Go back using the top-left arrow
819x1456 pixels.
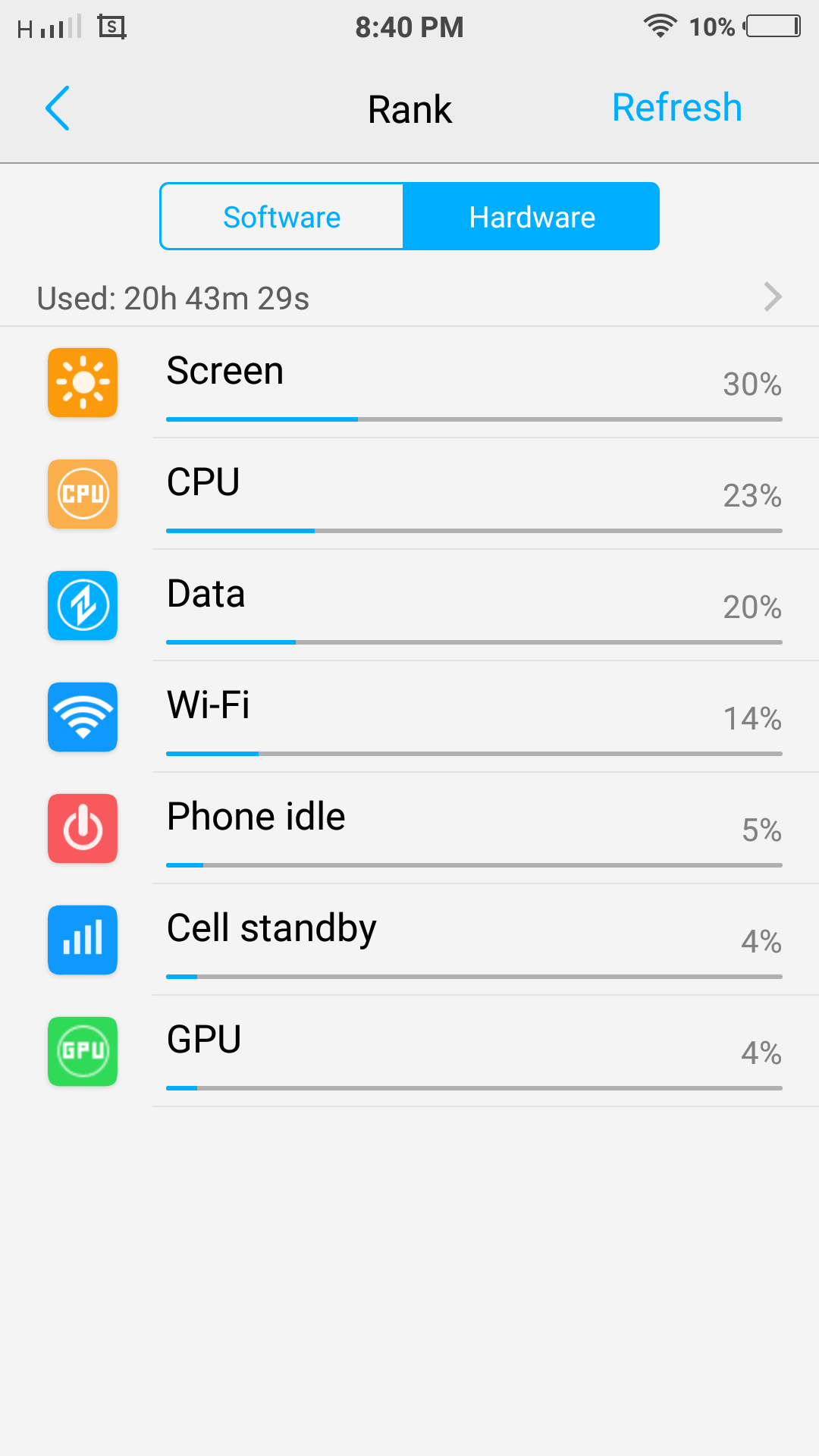tap(58, 108)
